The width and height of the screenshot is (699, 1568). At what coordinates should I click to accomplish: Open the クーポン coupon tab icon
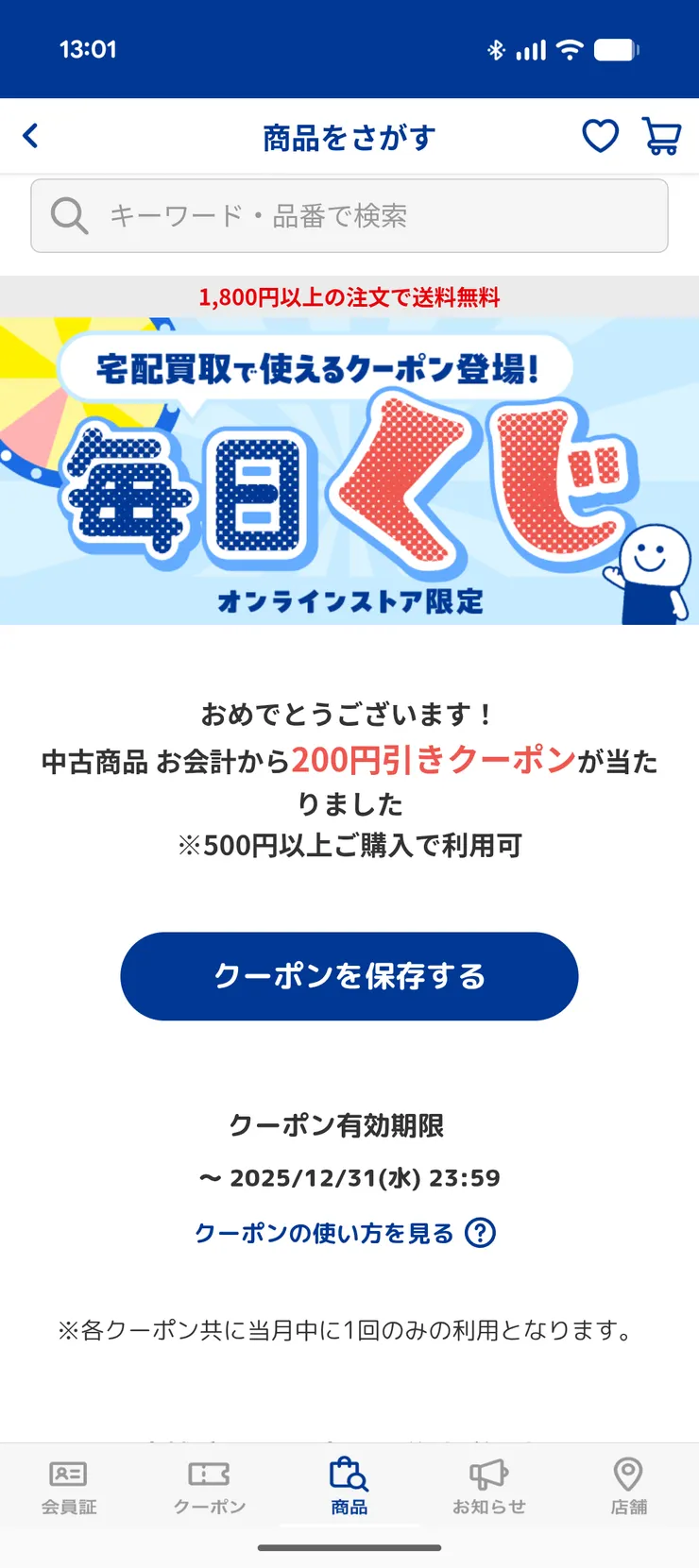coord(209,1473)
